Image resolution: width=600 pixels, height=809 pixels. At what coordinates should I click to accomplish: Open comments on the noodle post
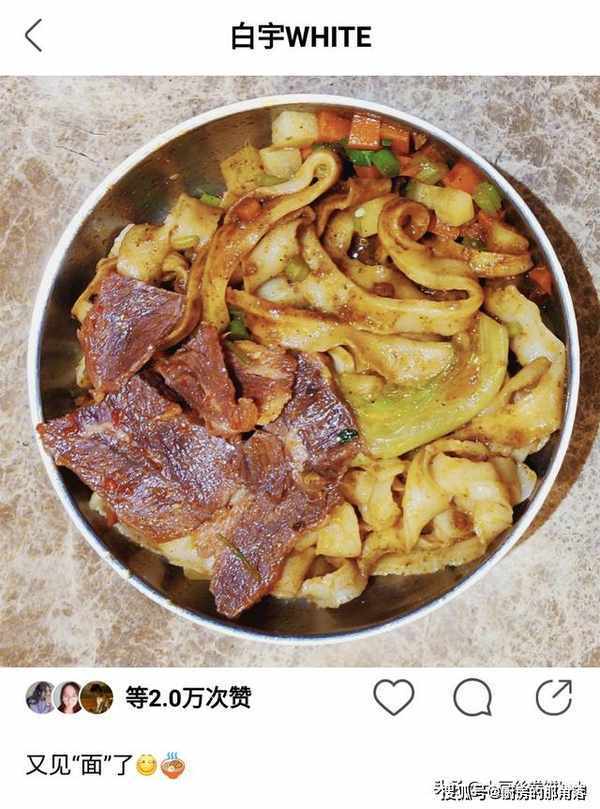[472, 697]
